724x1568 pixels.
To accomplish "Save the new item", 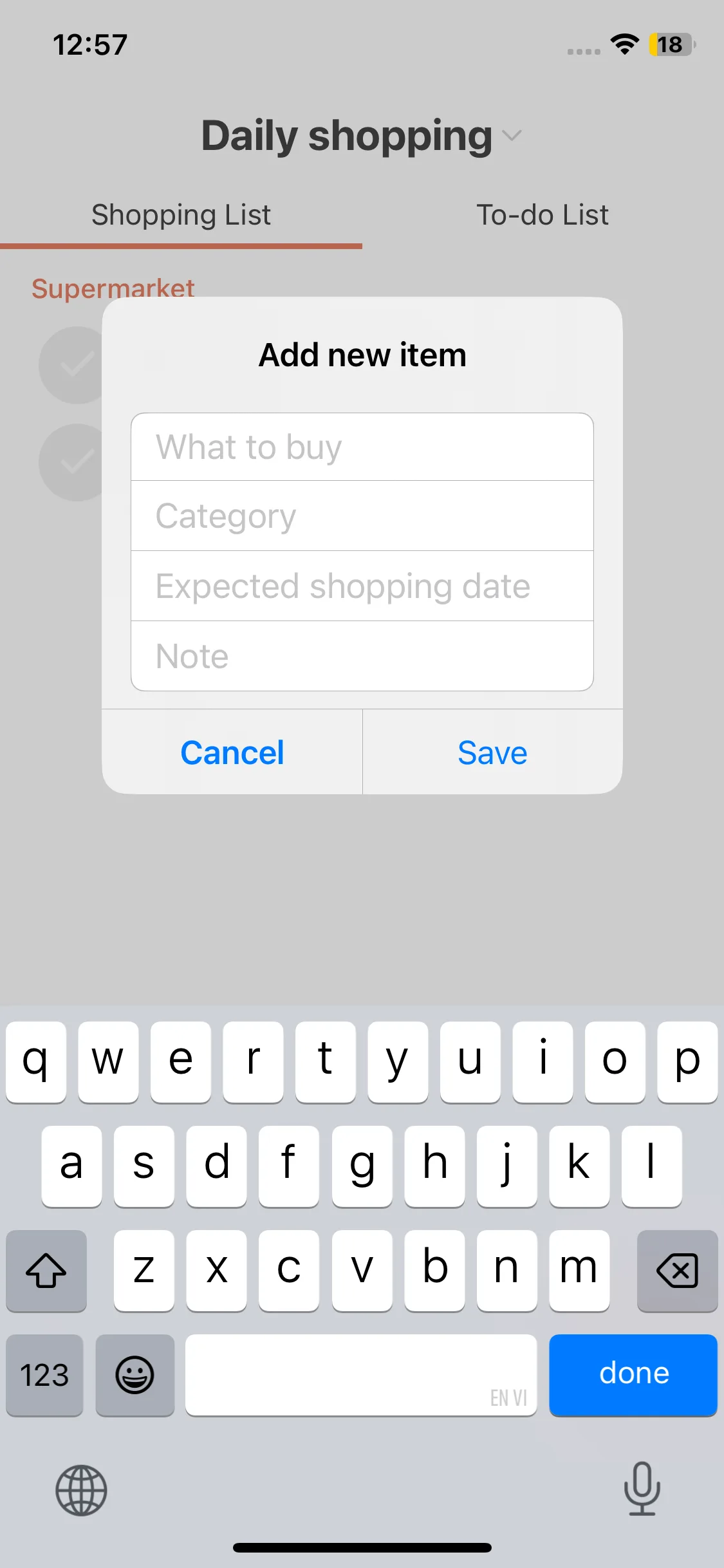I will [x=492, y=752].
